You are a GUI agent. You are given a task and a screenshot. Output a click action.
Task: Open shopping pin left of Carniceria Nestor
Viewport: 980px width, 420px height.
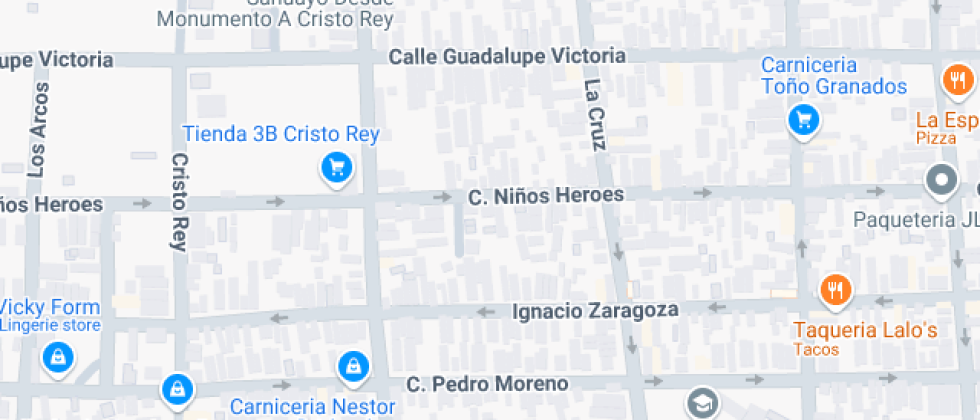[176, 388]
